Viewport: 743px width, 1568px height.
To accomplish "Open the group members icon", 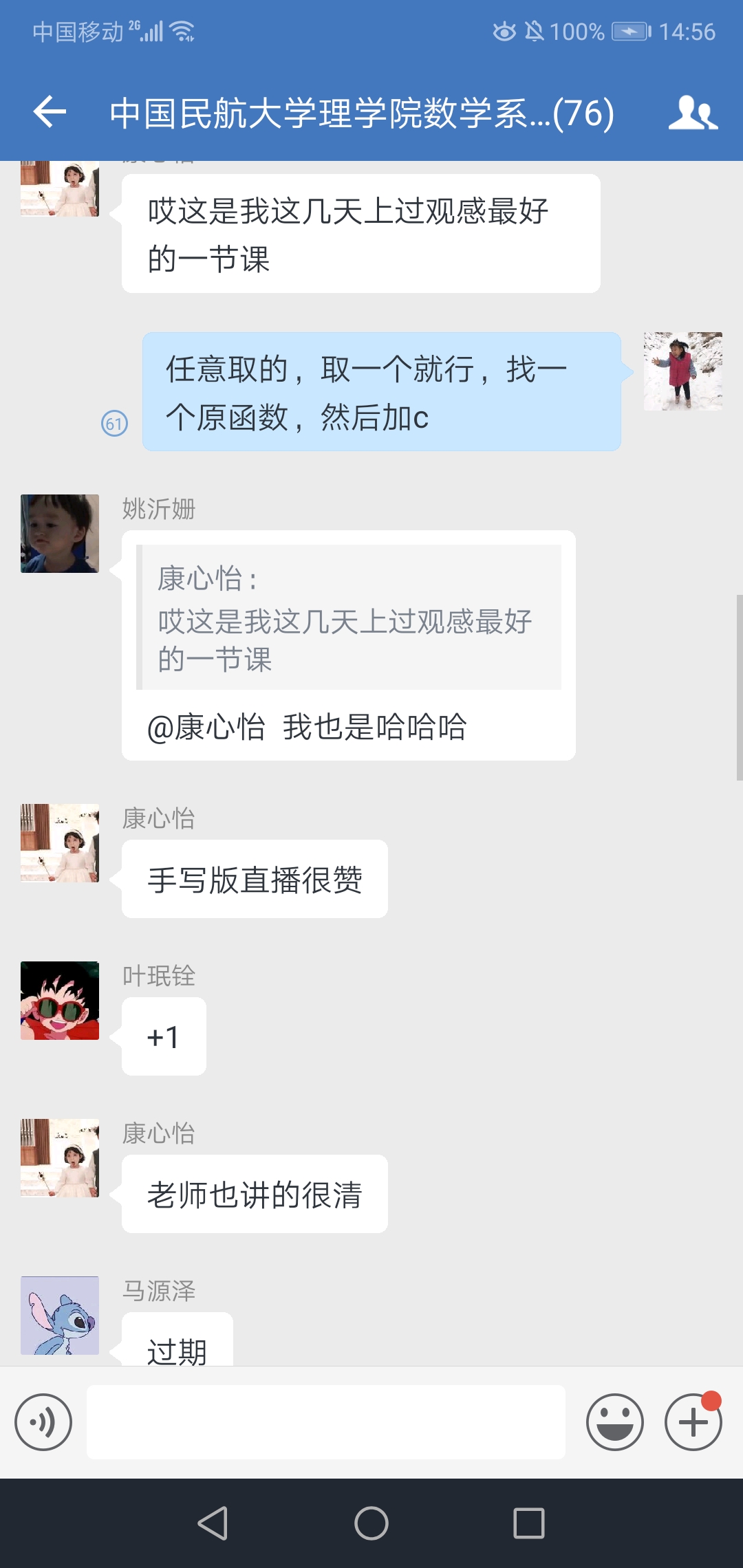I will [x=693, y=113].
